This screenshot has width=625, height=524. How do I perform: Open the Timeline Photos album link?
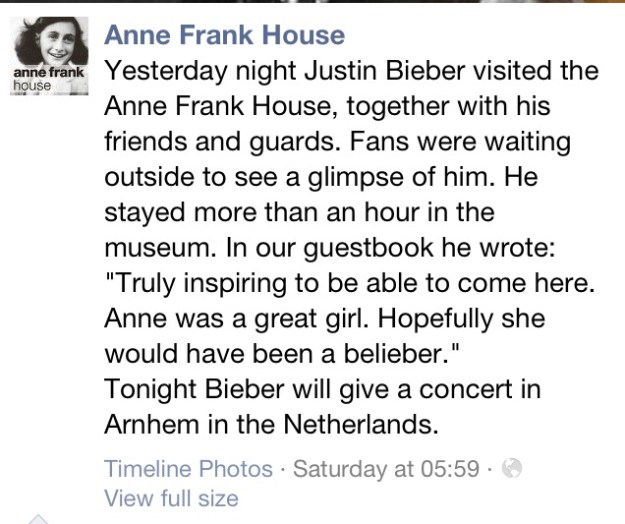[188, 468]
